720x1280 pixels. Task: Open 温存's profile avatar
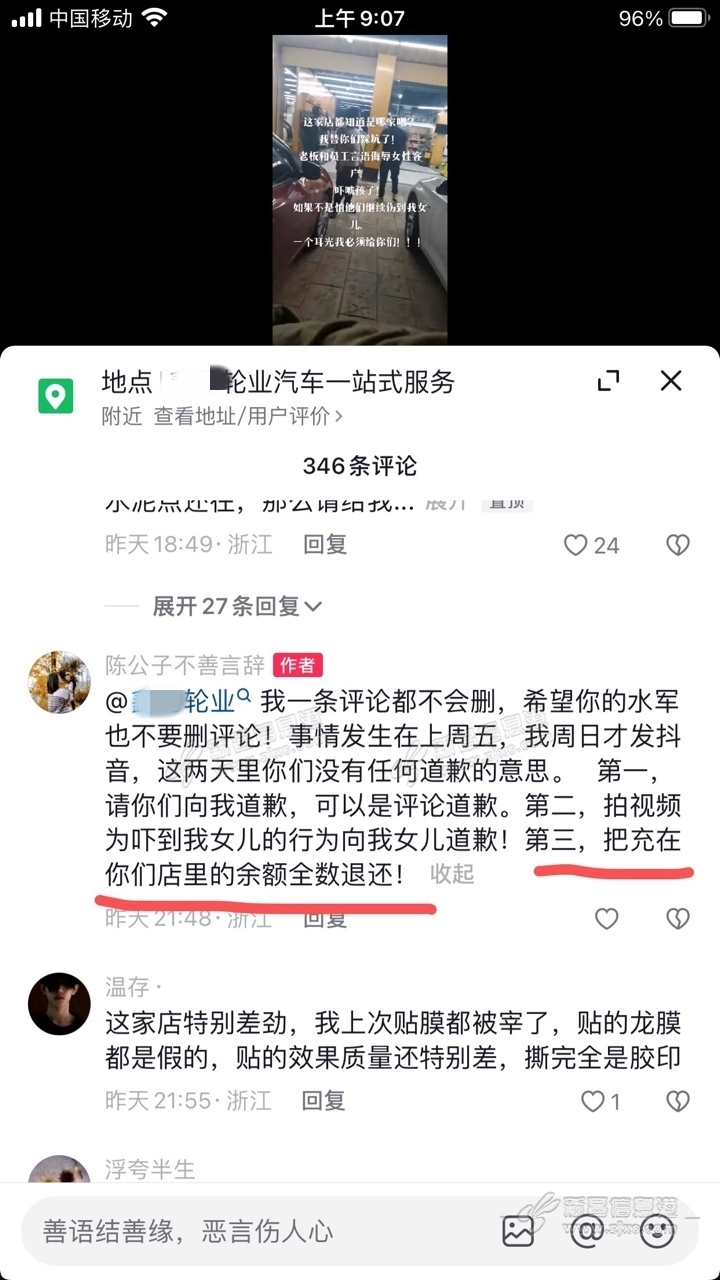tap(59, 1003)
